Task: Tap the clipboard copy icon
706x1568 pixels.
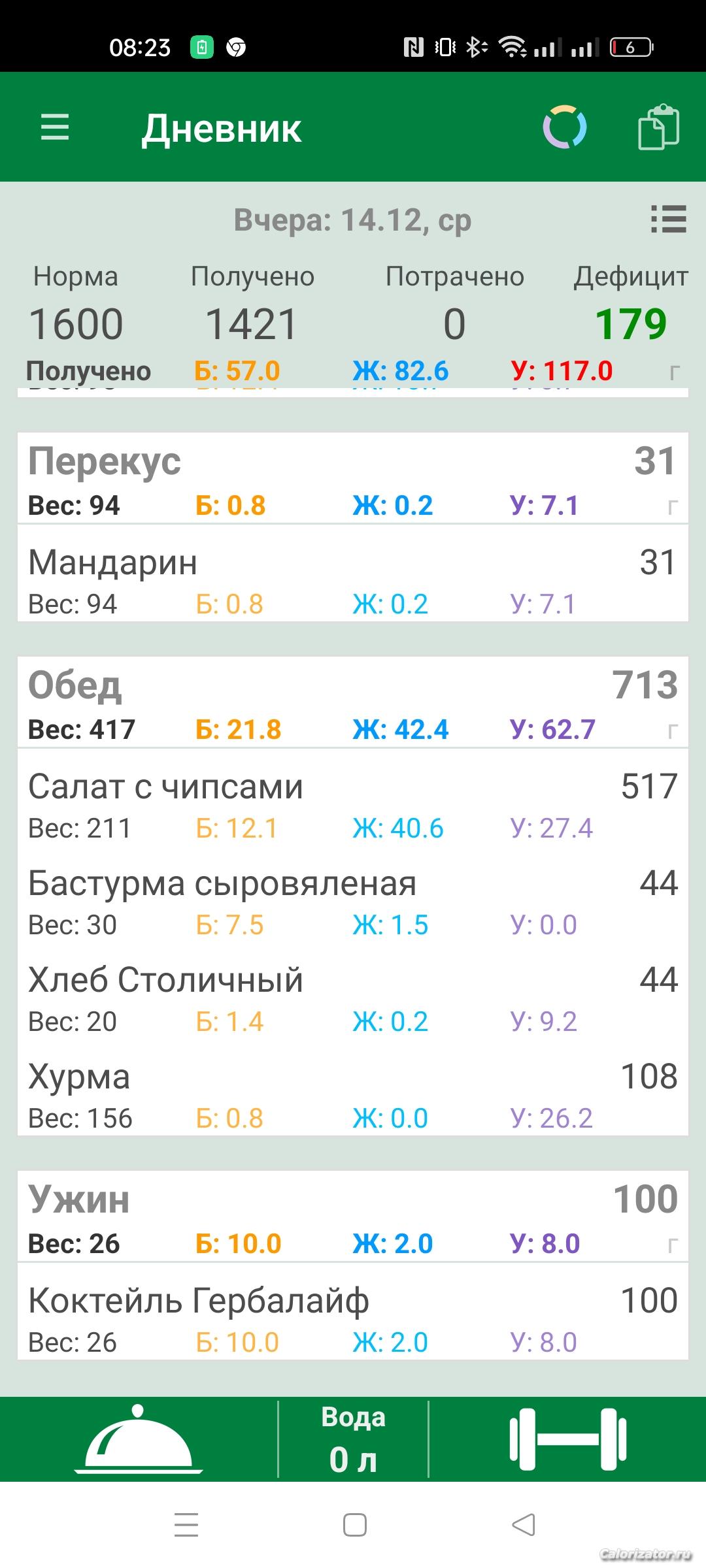Action: tap(658, 127)
